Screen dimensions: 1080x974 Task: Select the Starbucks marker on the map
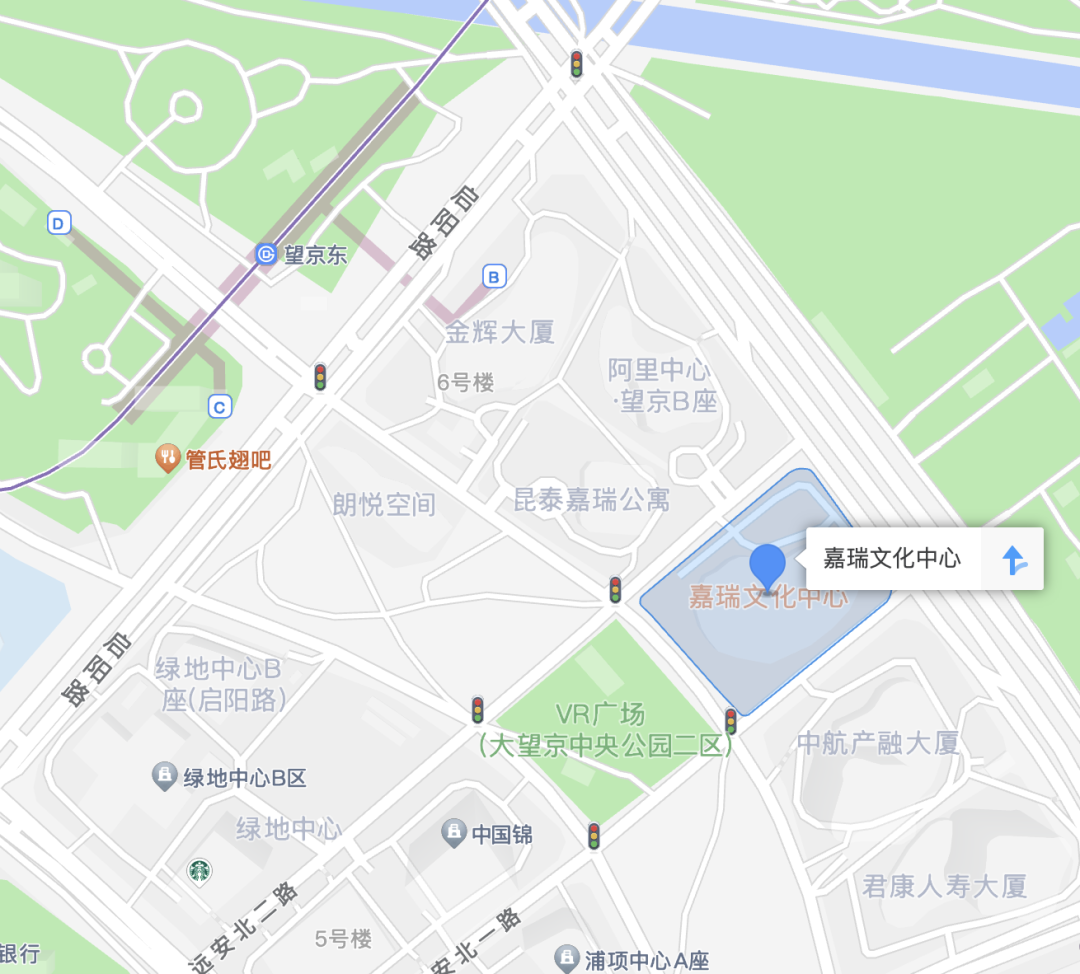click(200, 871)
